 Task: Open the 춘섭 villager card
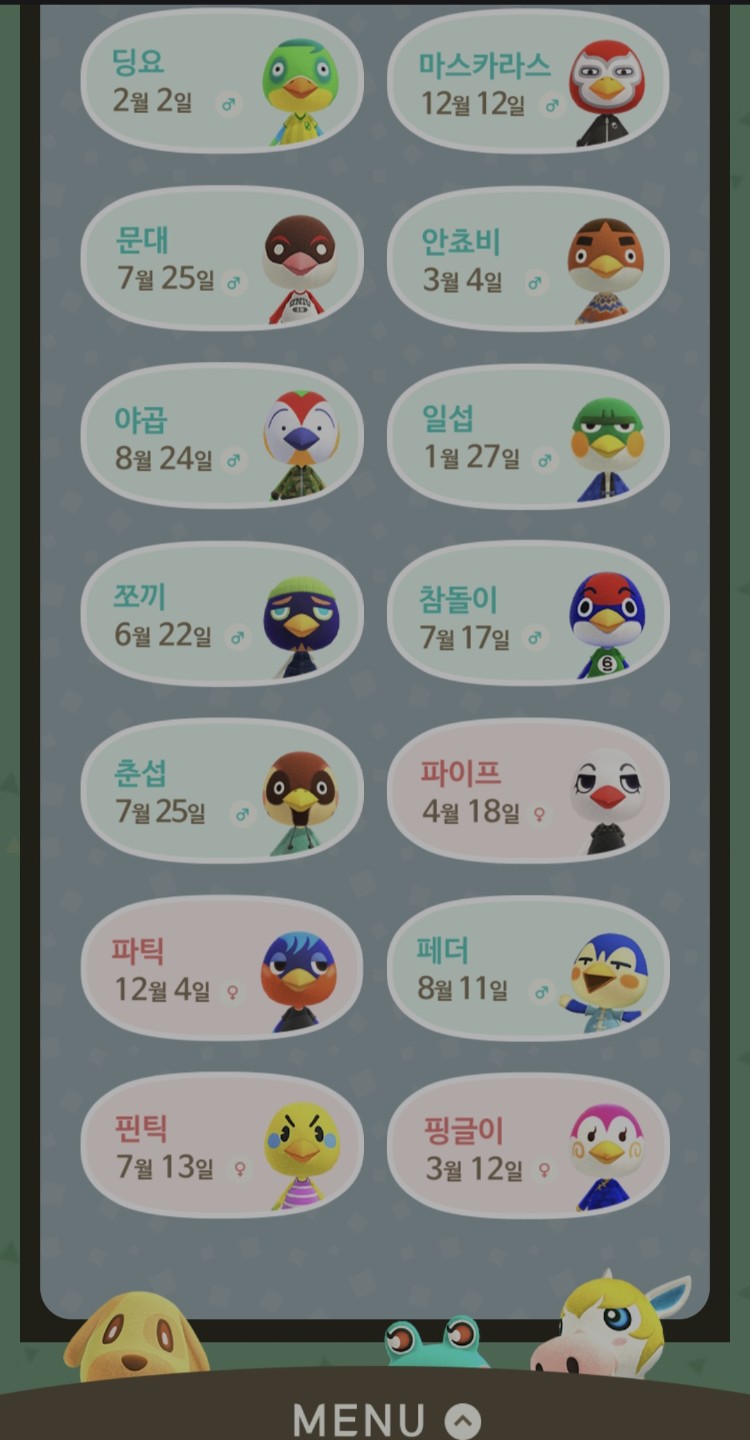coord(221,790)
